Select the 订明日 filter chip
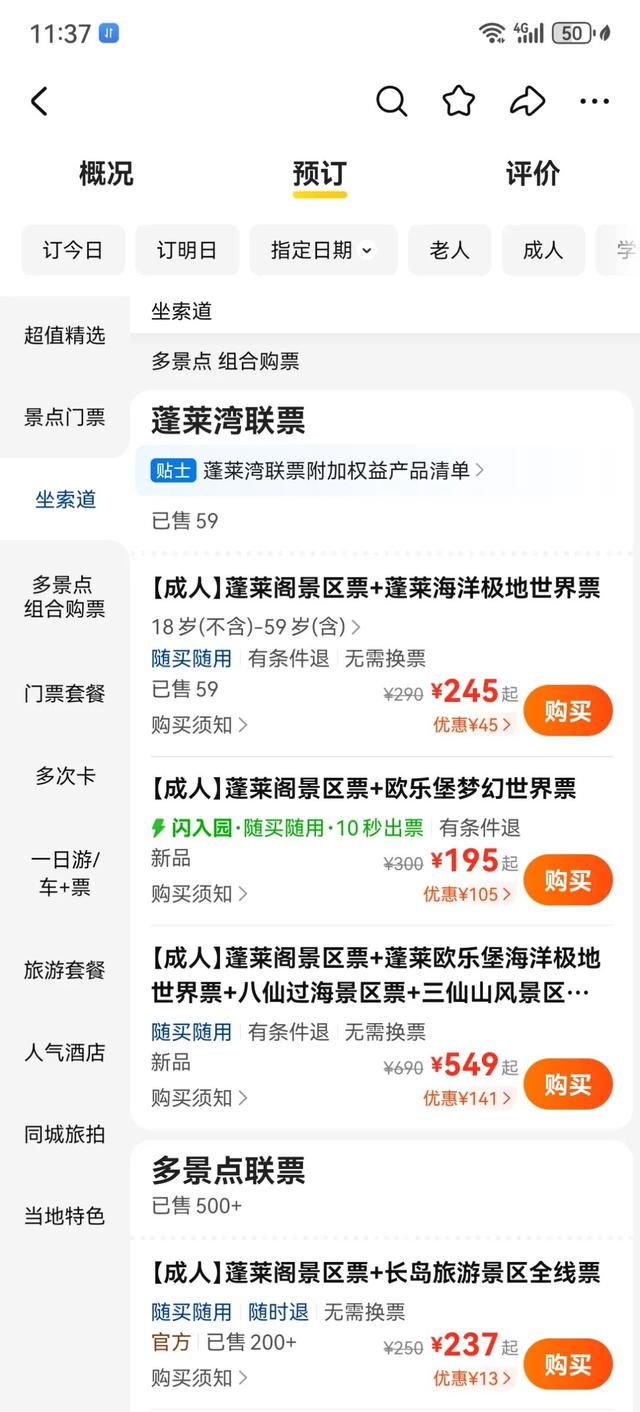The image size is (640, 1412). tap(187, 250)
